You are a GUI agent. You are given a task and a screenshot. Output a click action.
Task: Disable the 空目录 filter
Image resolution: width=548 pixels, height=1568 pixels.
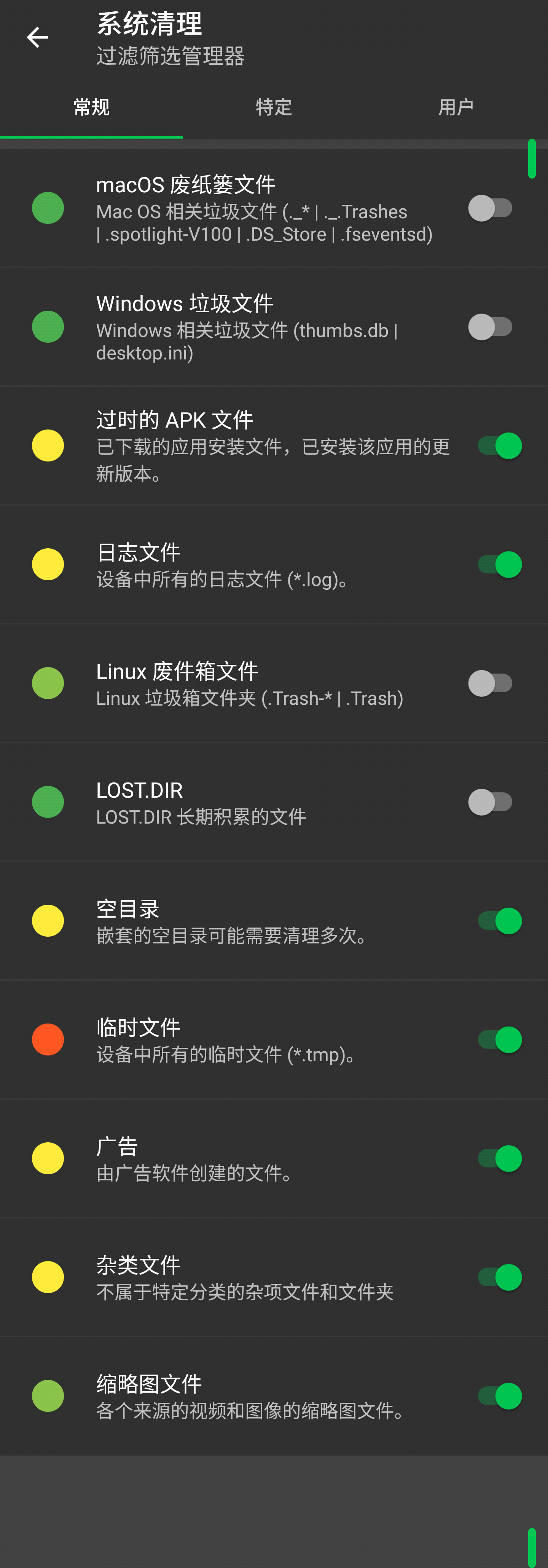tap(499, 920)
